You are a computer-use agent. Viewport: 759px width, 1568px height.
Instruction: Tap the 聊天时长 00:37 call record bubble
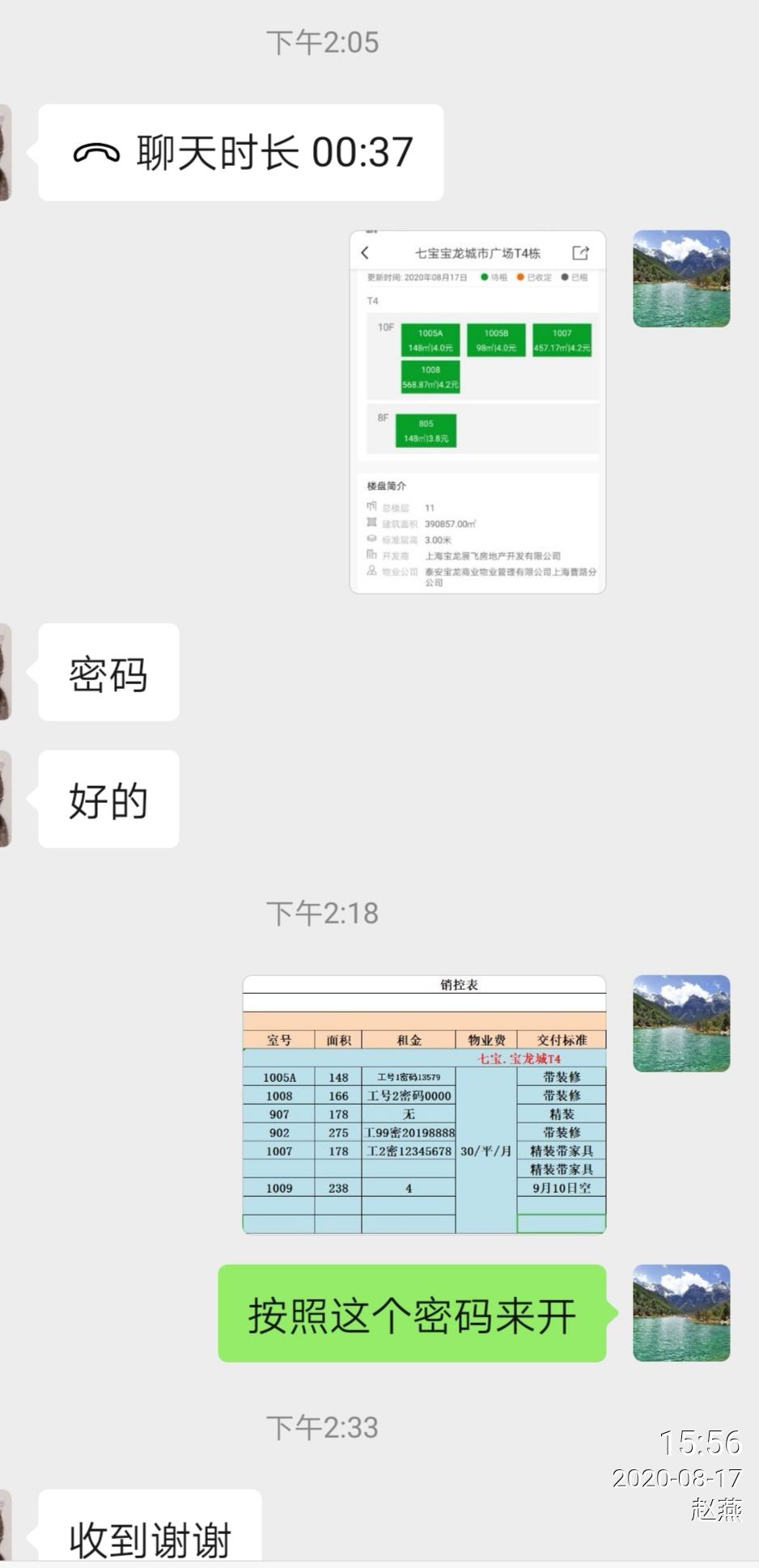pos(241,153)
